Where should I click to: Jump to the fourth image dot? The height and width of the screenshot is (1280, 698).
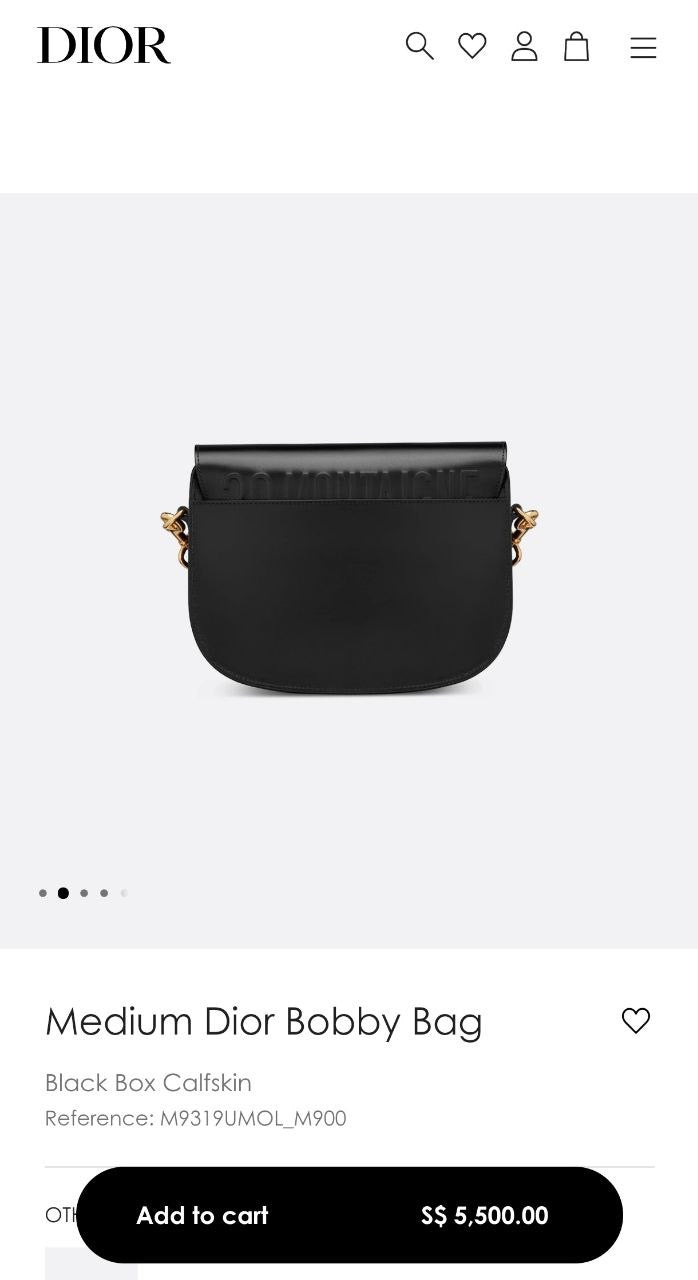pos(104,893)
